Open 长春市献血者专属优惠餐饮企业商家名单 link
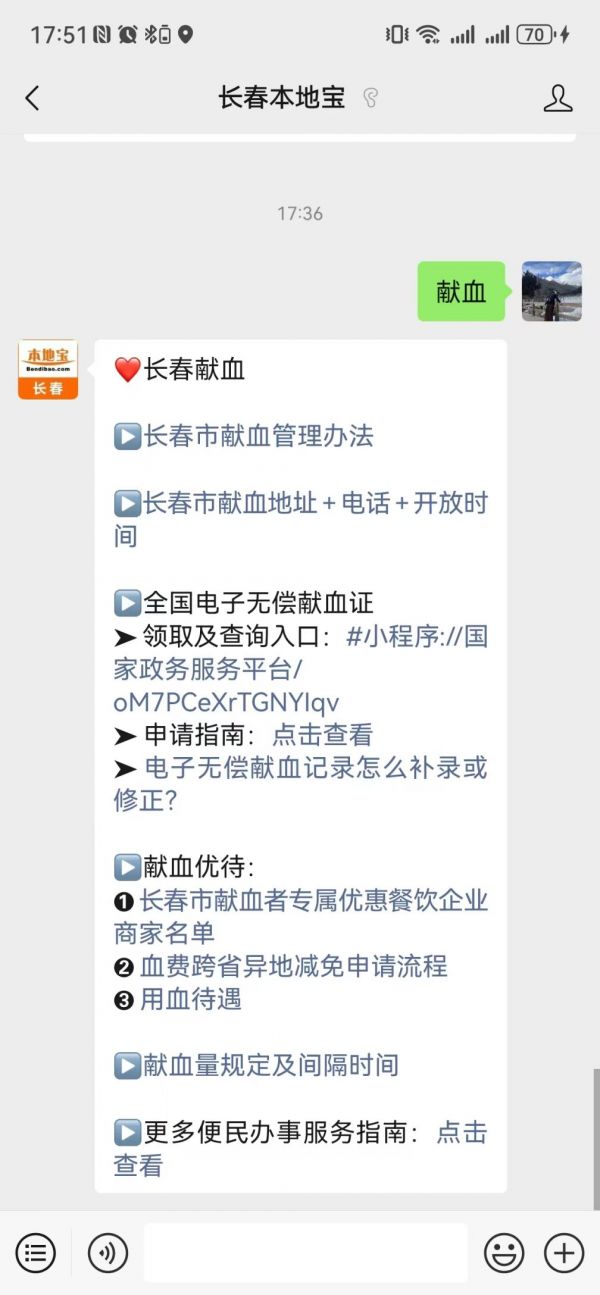The width and height of the screenshot is (600, 1295). click(313, 900)
